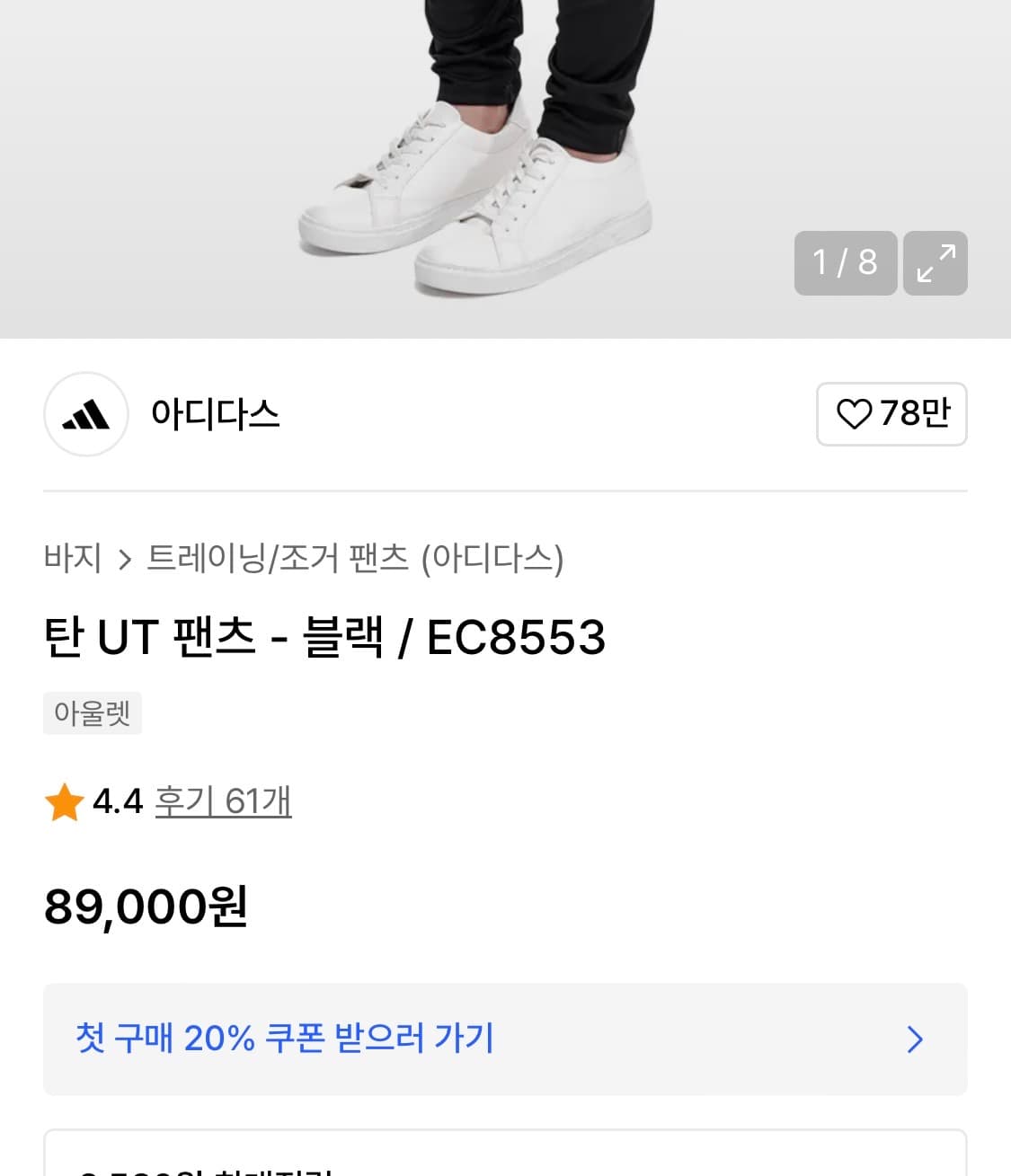The height and width of the screenshot is (1176, 1011).
Task: Open the 후기 61개 reviews link
Action: tap(223, 802)
